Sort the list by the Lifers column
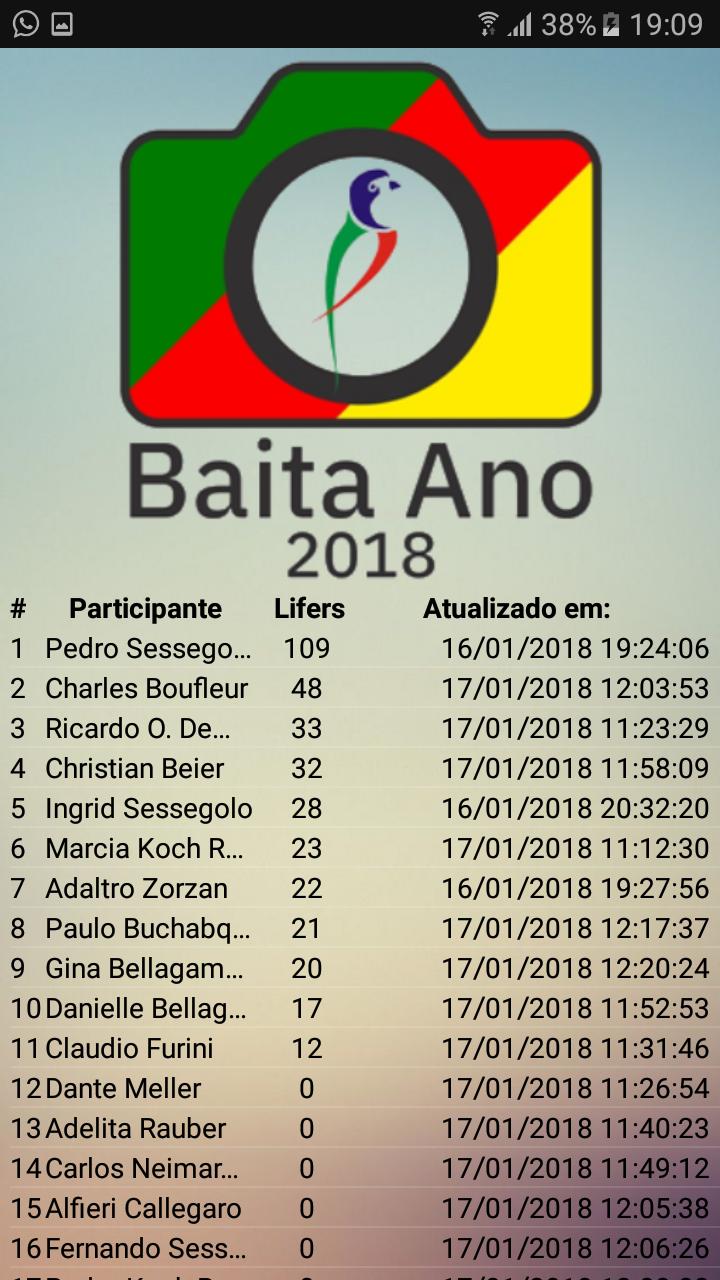 (x=307, y=608)
